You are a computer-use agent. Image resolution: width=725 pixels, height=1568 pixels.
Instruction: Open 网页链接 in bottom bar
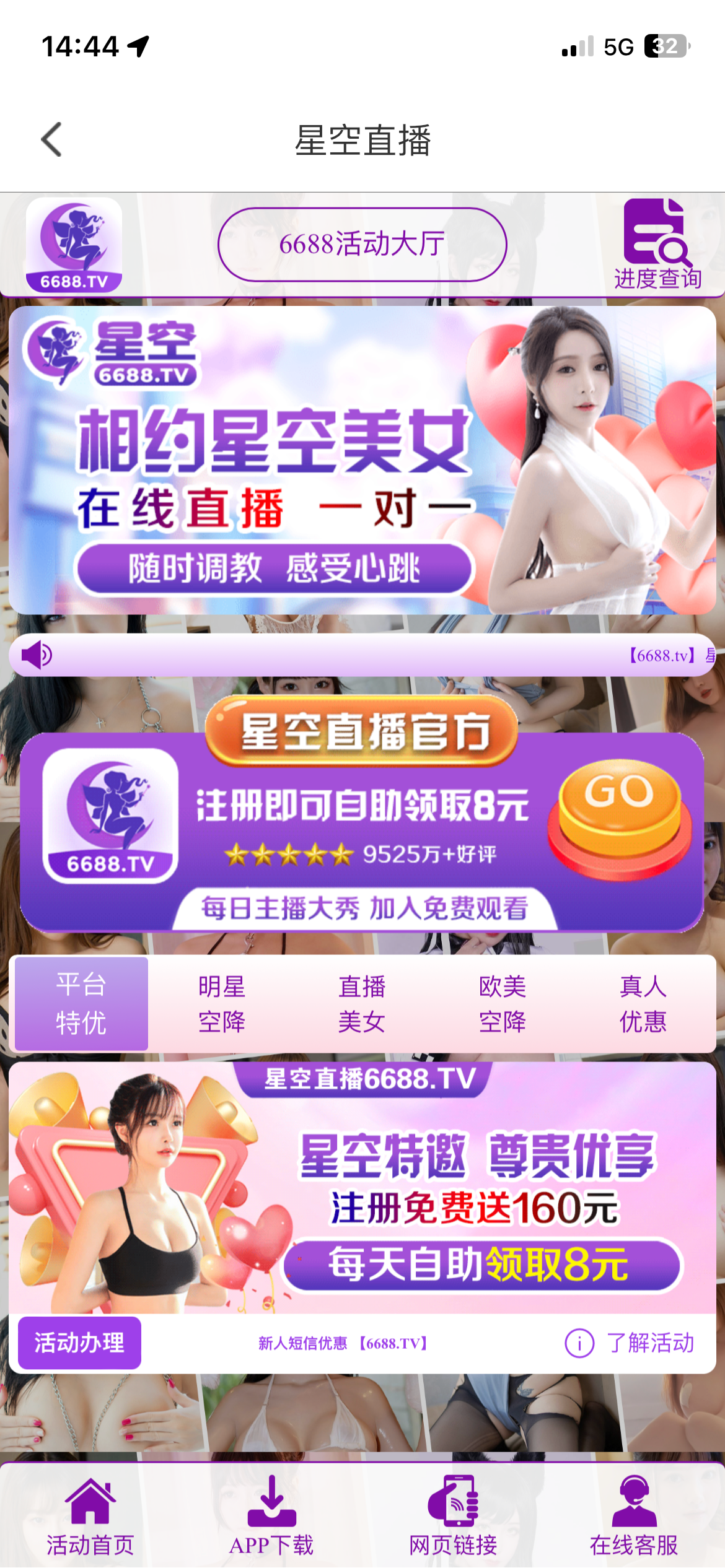453,1516
